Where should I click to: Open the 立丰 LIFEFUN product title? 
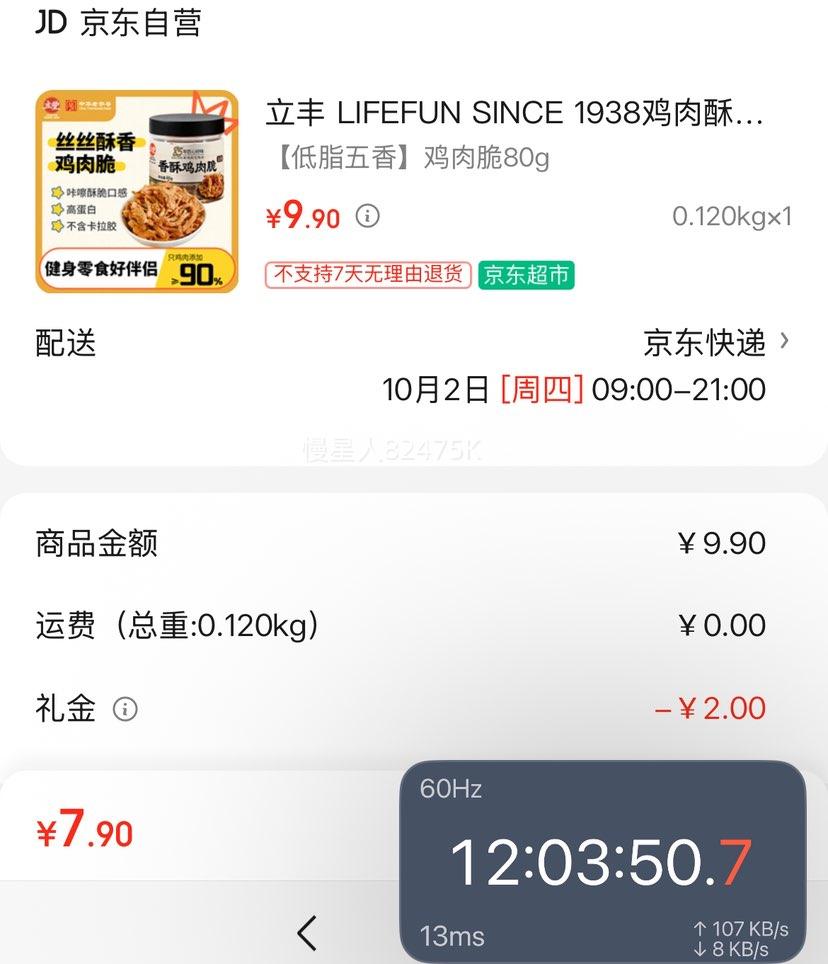514,113
